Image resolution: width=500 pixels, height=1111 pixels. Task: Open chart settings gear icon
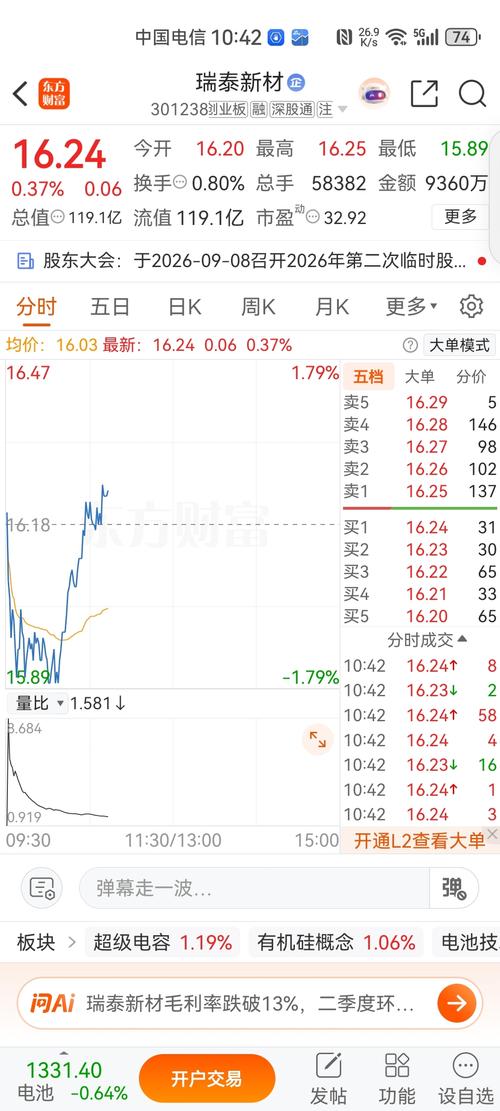point(471,307)
